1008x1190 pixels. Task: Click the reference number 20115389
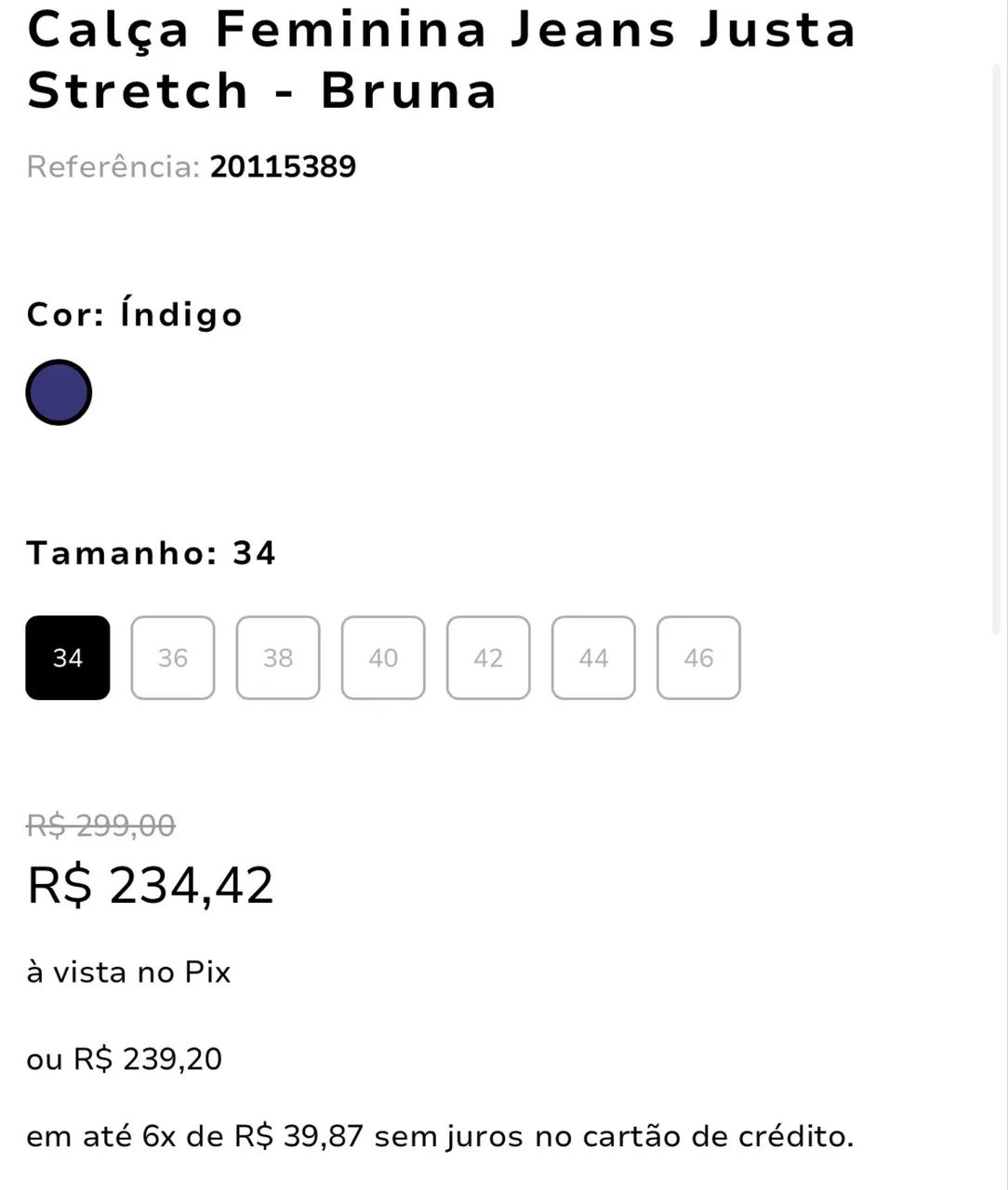[x=283, y=166]
